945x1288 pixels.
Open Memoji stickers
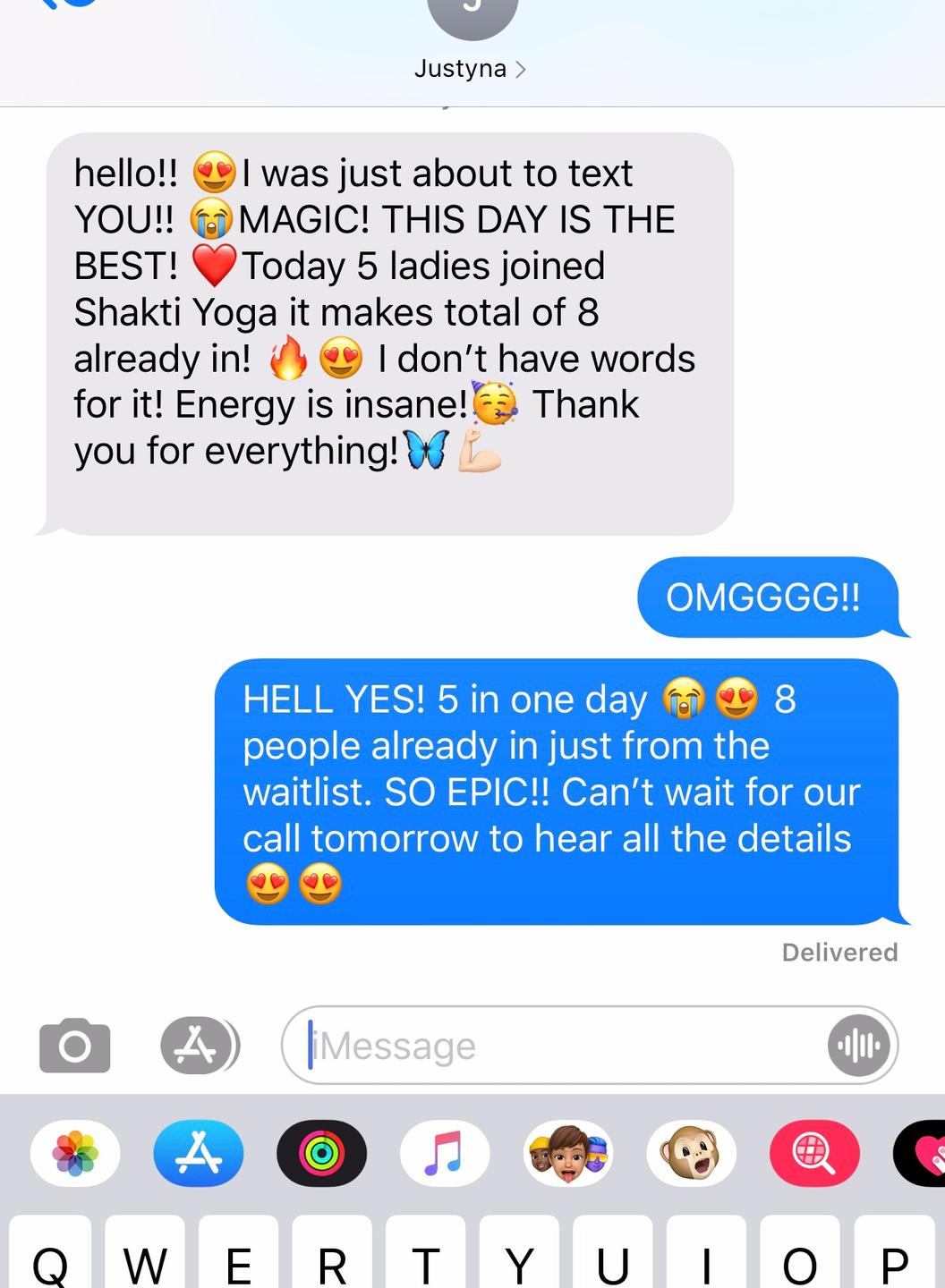[568, 1153]
